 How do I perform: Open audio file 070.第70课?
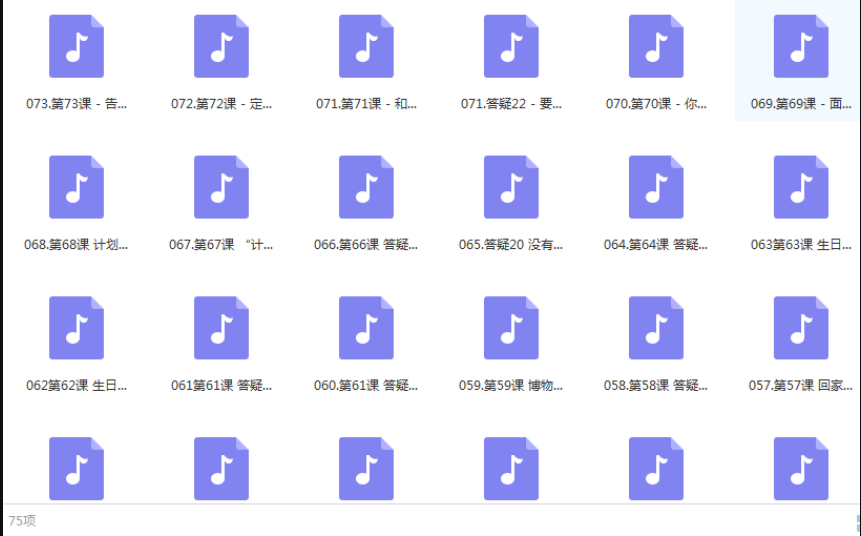(x=656, y=47)
